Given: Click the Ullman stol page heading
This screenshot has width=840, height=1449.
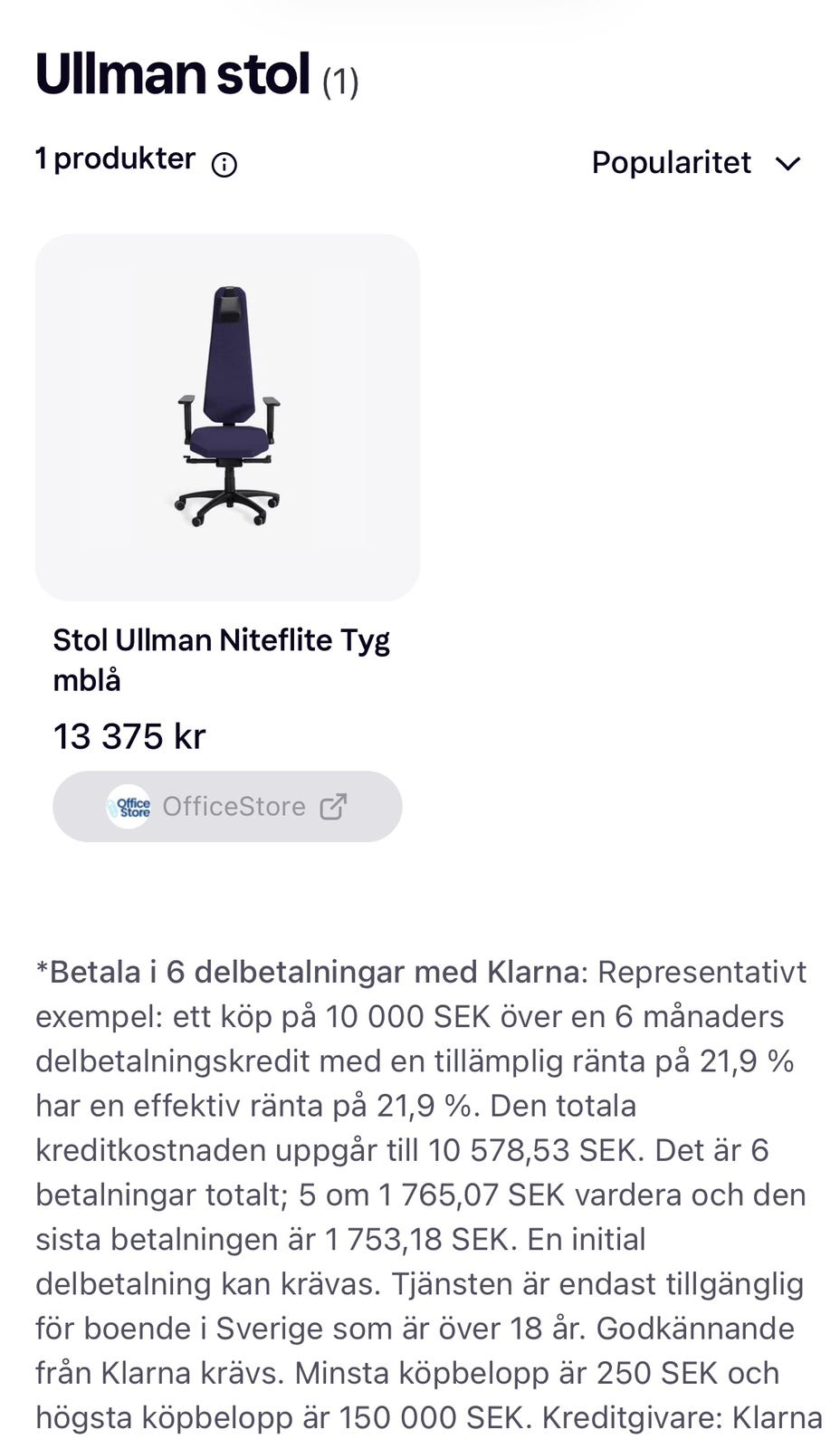Looking at the screenshot, I should 171,74.
